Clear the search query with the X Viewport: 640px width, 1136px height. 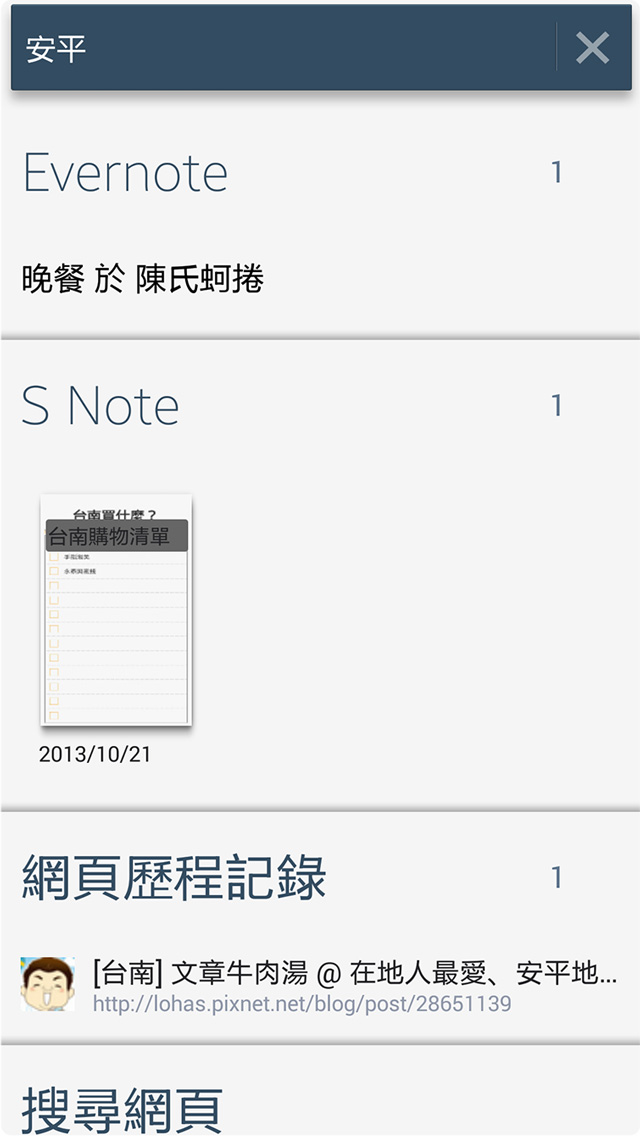(x=593, y=47)
